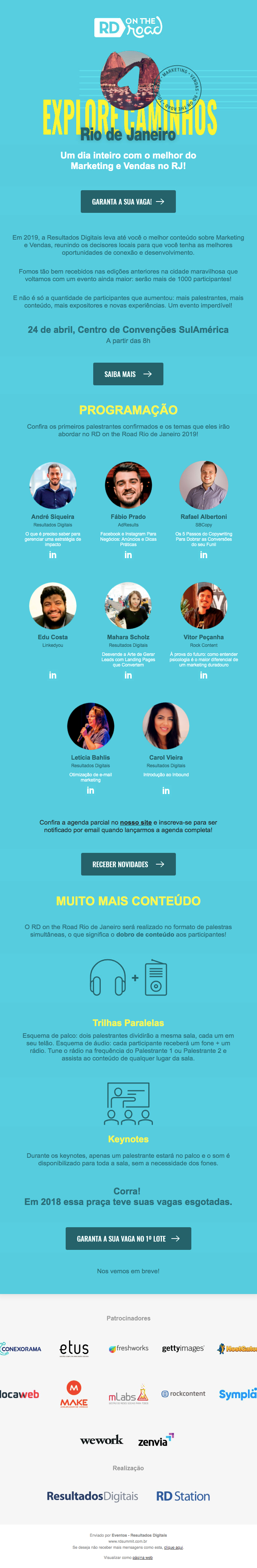
Task: Tap the RECEBER NOVIDADES button
Action: pos(128,864)
